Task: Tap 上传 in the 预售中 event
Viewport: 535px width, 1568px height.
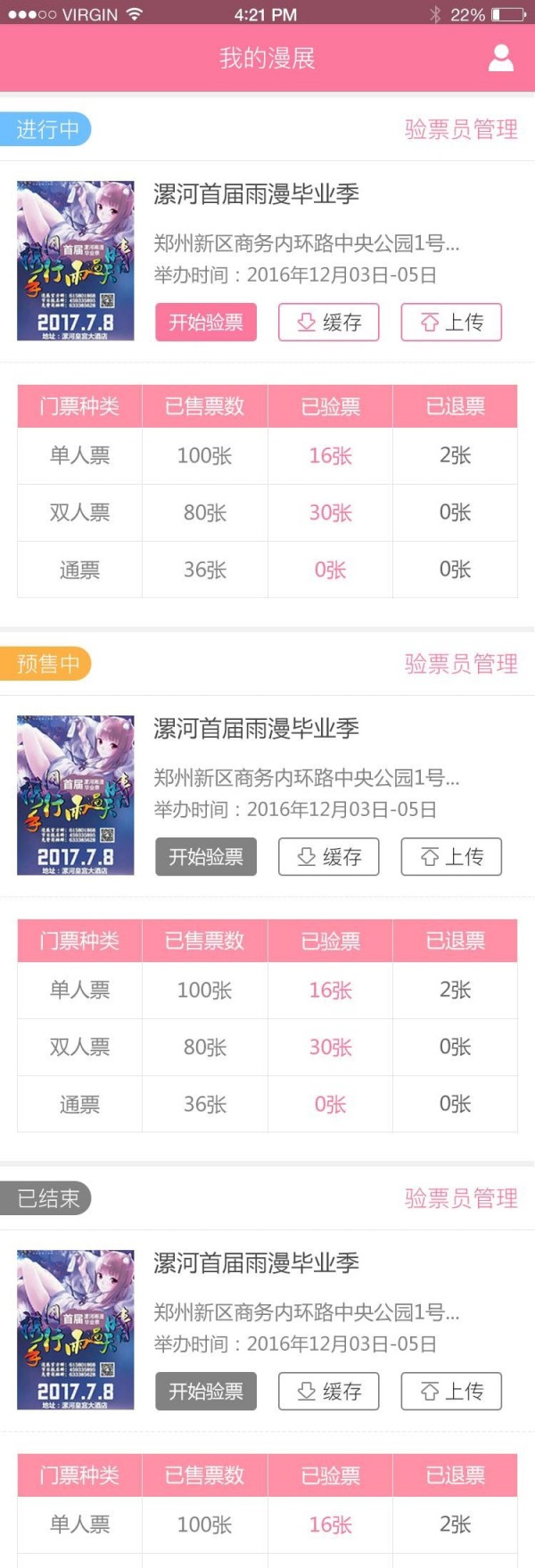Action: pos(451,856)
